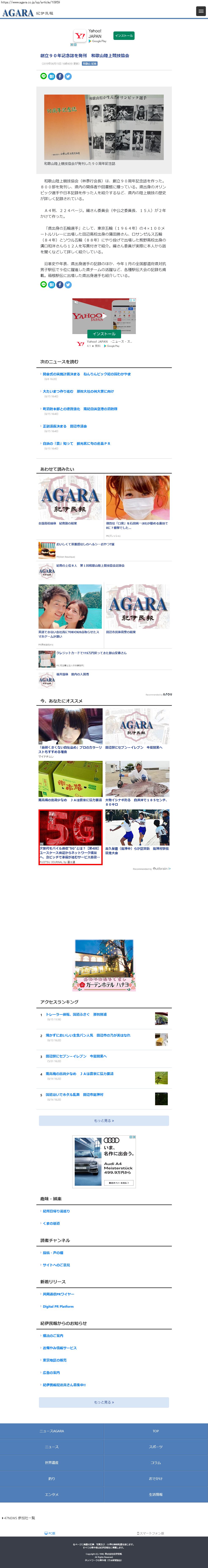Share article on LINE at the top

43,76
